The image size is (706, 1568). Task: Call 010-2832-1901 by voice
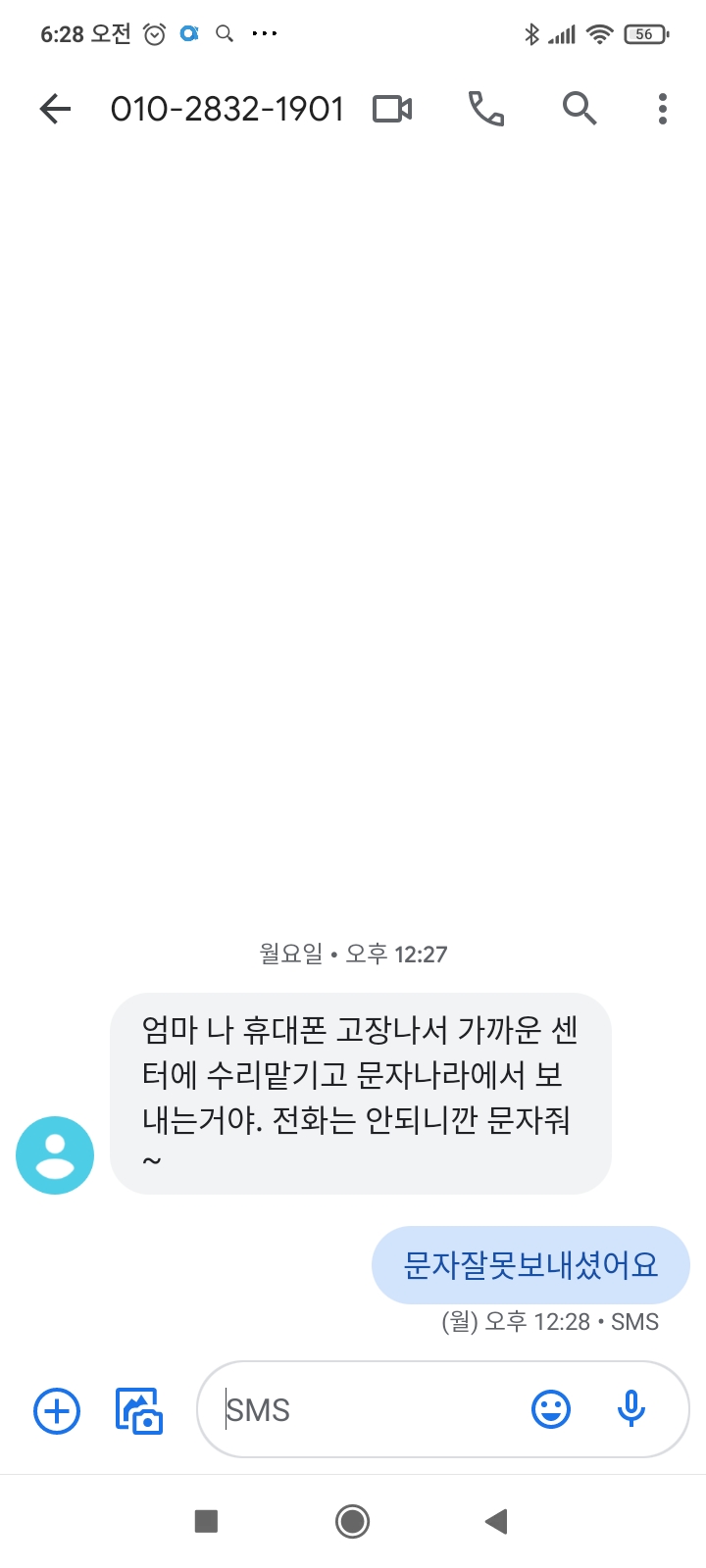click(x=485, y=109)
